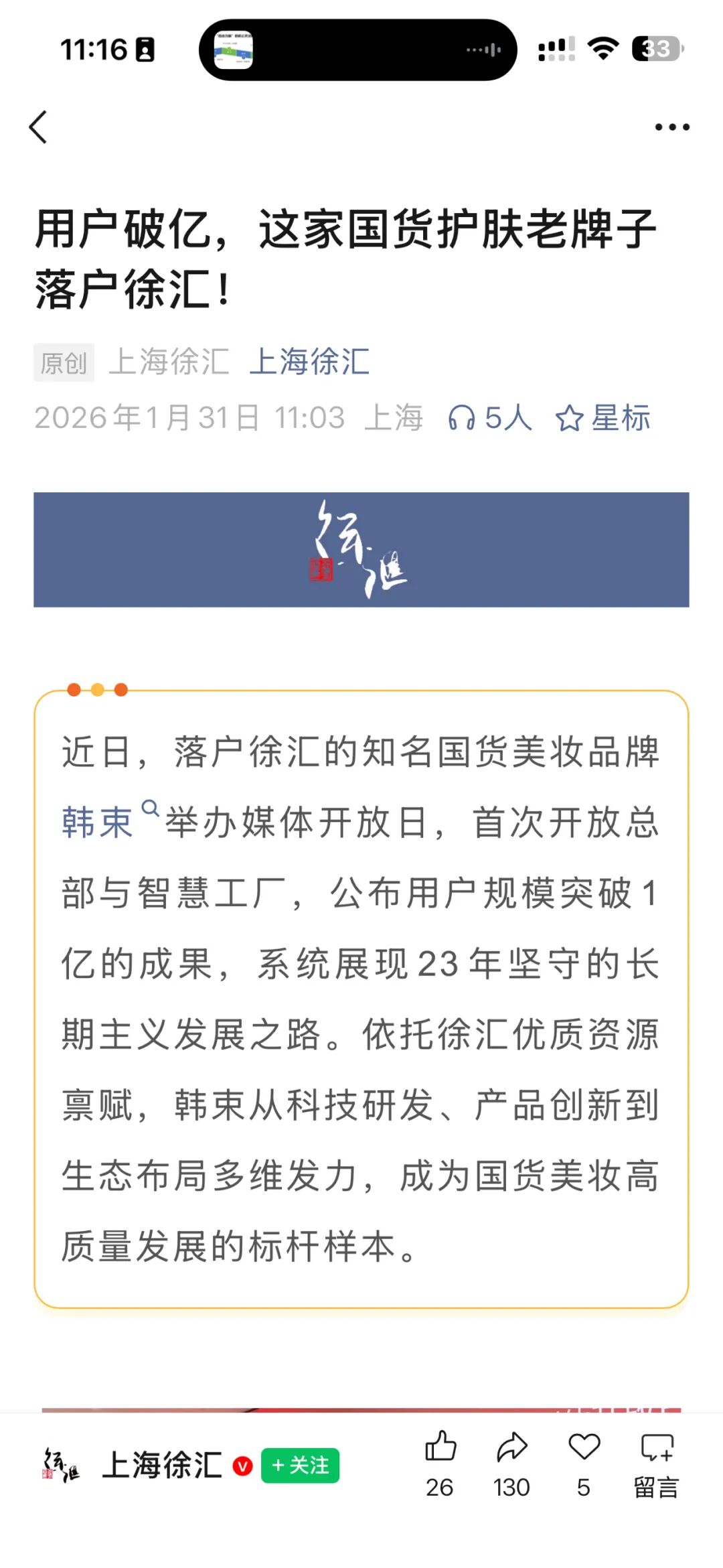Viewport: 723px width, 1568px height.
Task: Go back using the top-left arrow
Action: [39, 127]
